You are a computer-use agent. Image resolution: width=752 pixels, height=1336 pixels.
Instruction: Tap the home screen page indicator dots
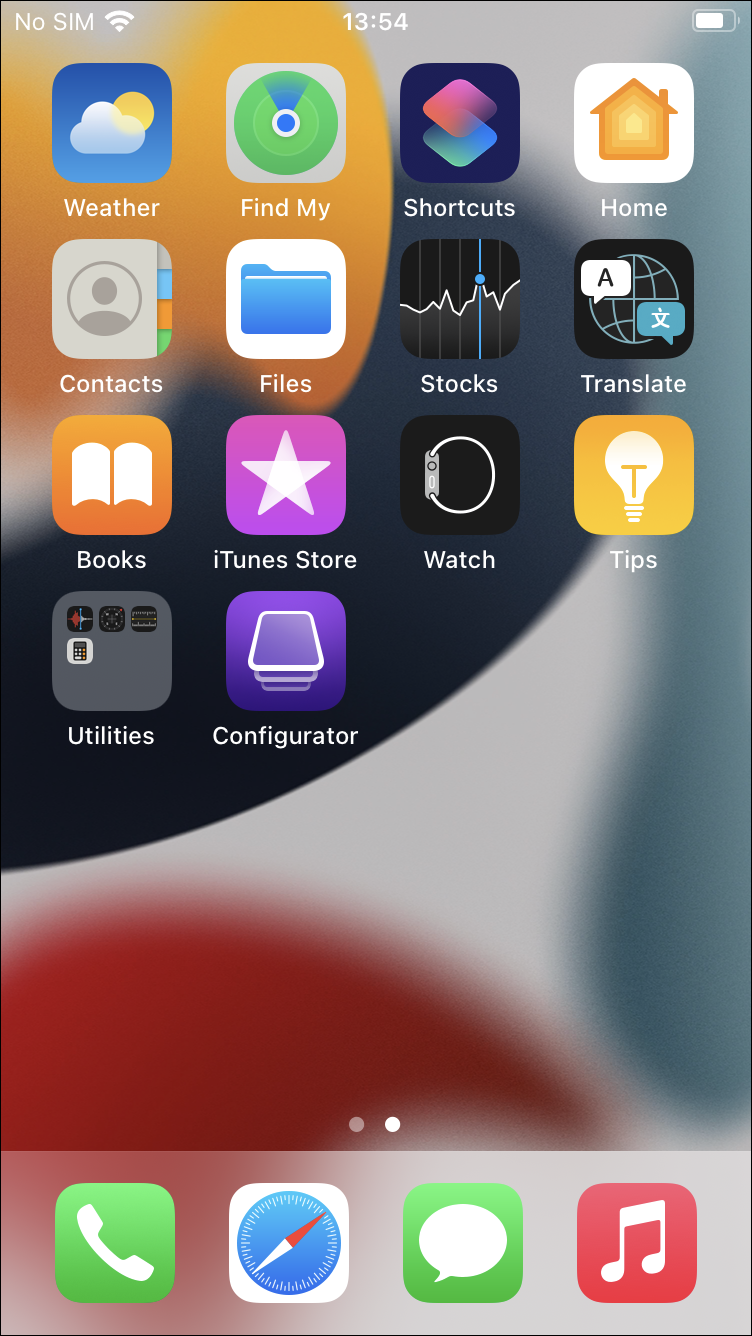point(375,1124)
